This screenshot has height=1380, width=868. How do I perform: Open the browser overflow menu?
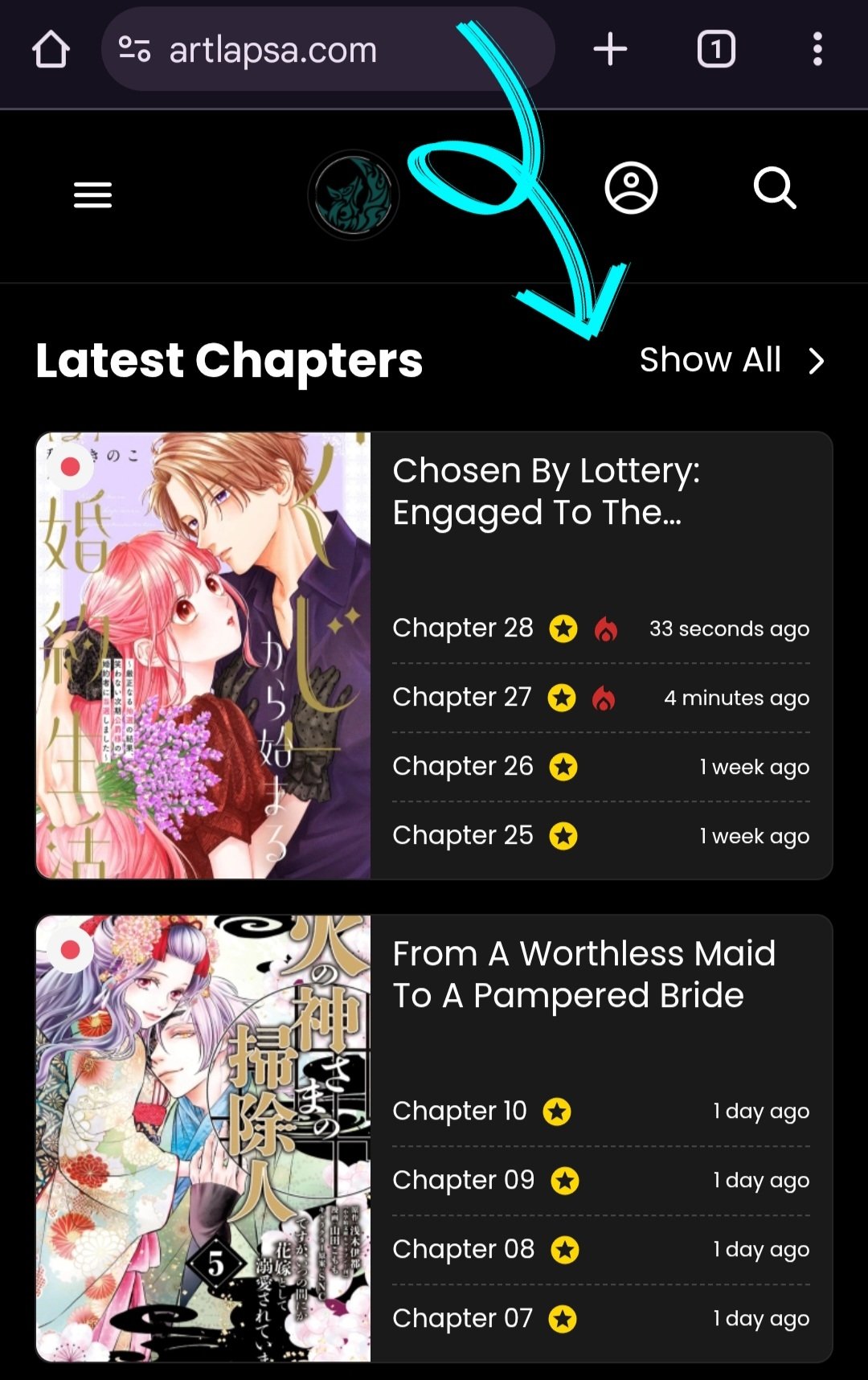[817, 50]
